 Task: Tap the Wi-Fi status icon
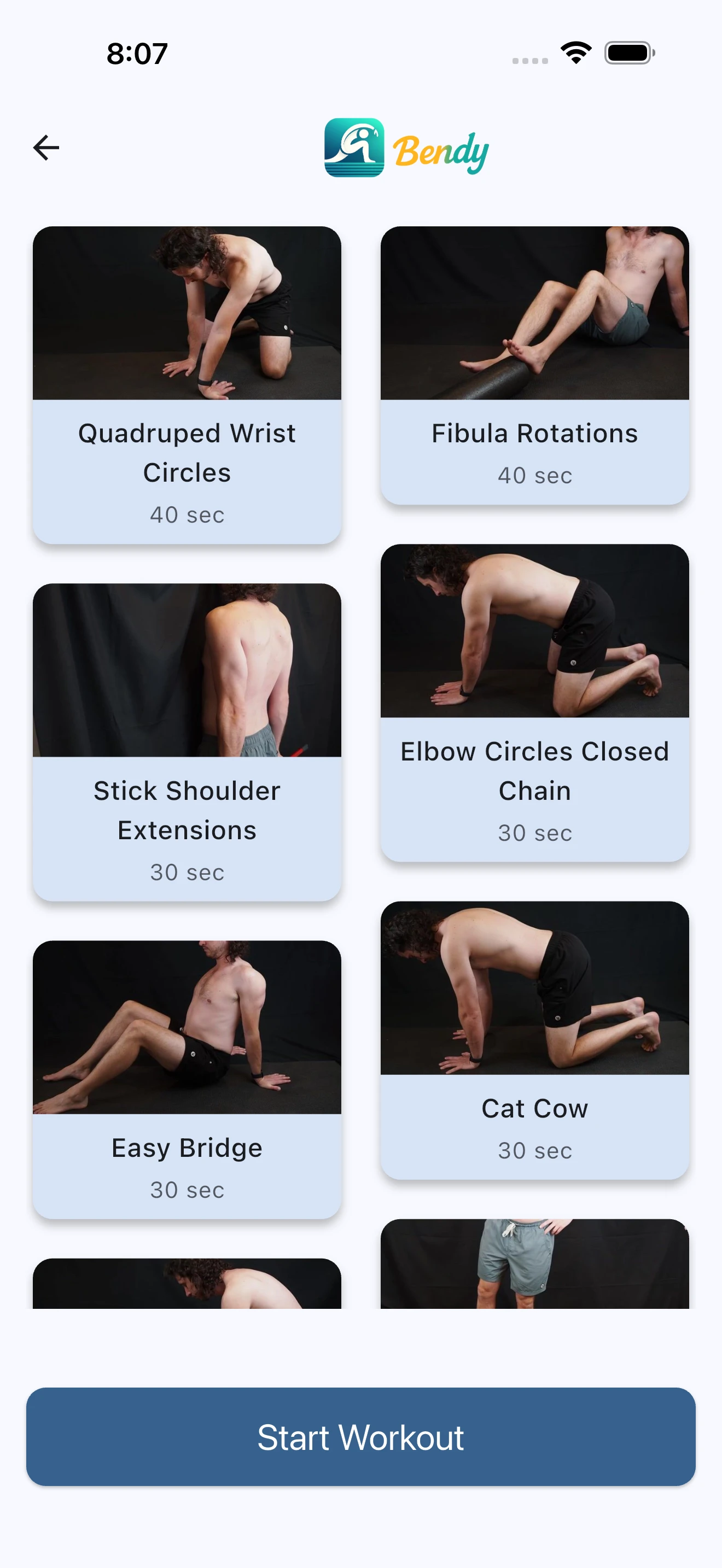(577, 52)
